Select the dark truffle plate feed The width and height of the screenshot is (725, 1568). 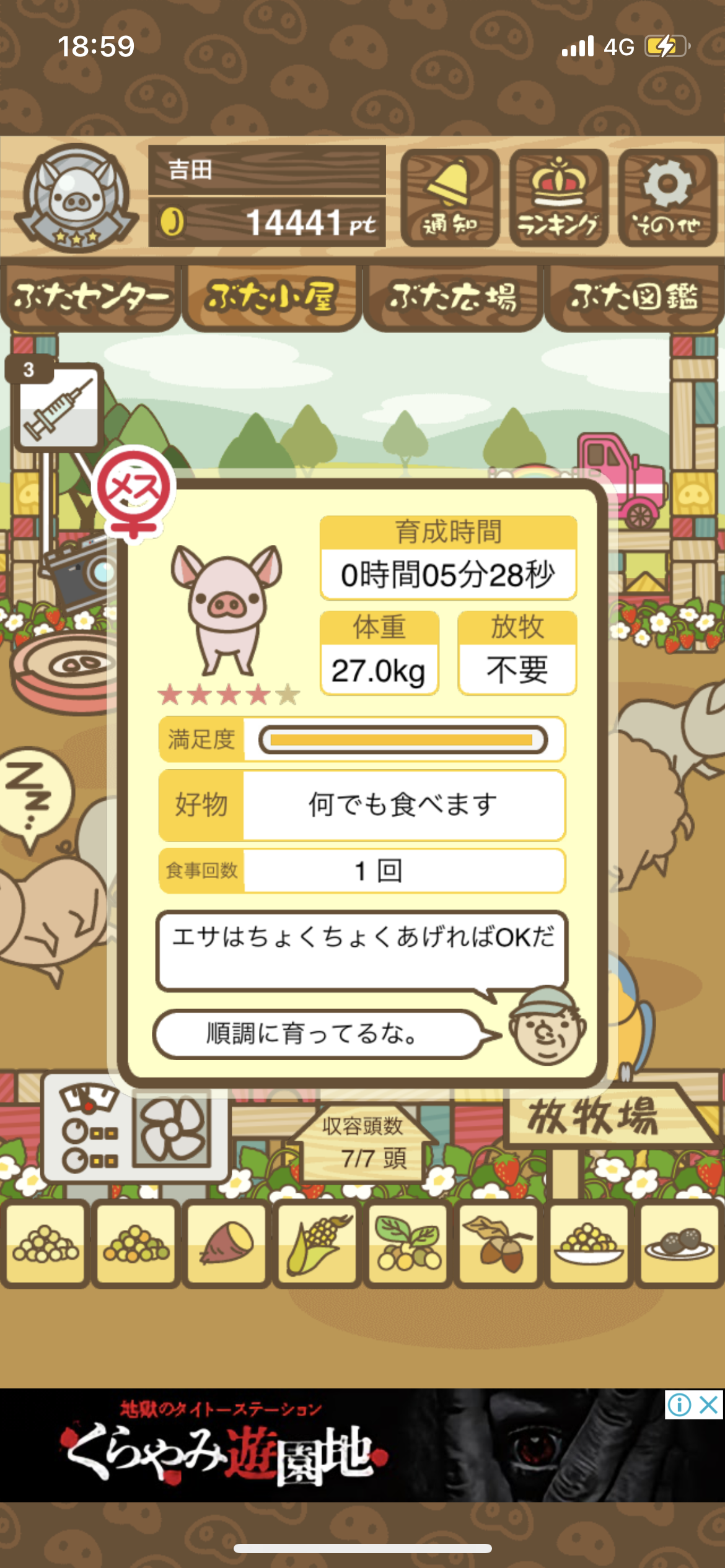(679, 1244)
